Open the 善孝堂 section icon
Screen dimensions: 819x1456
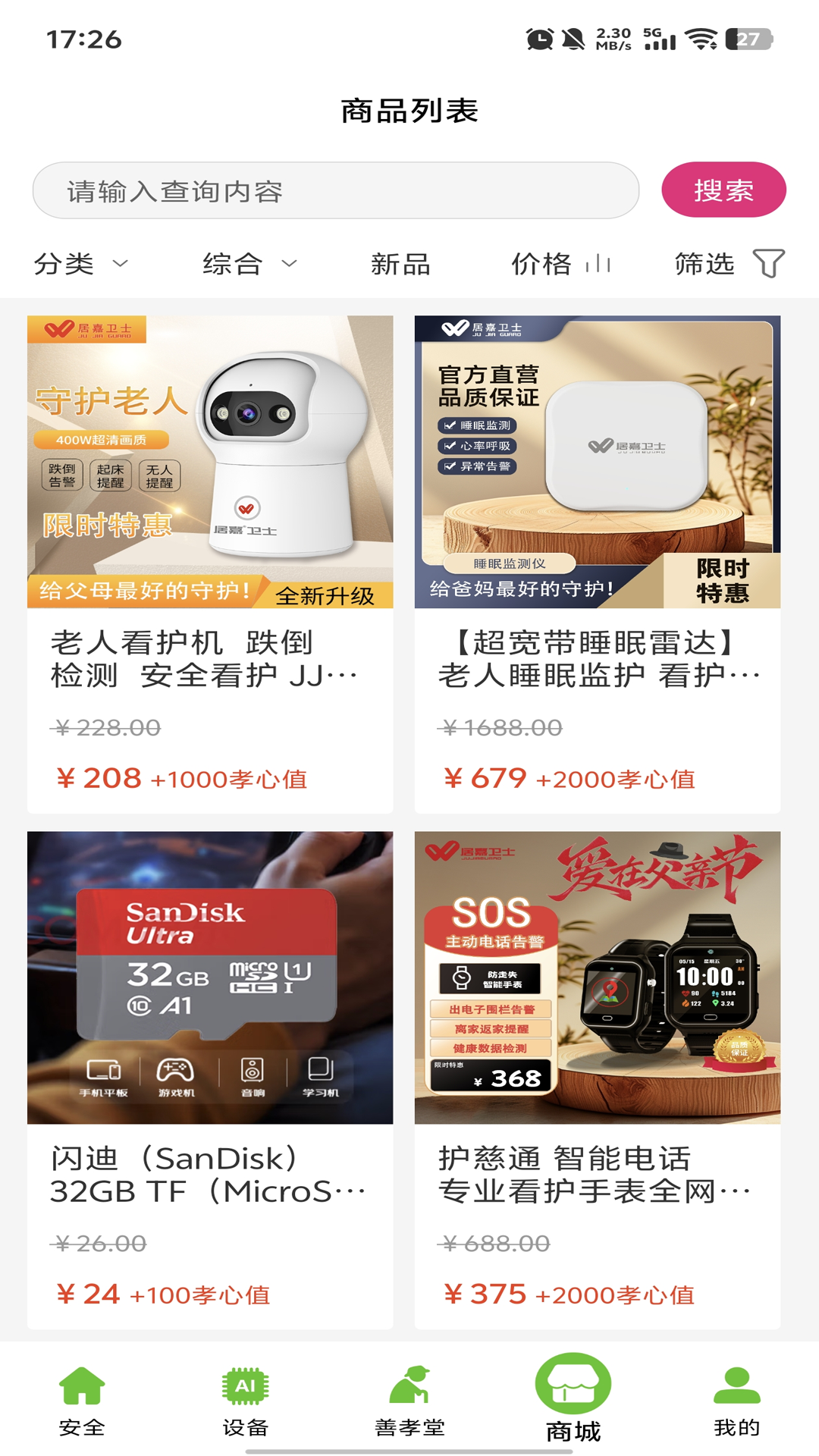pos(409,1385)
